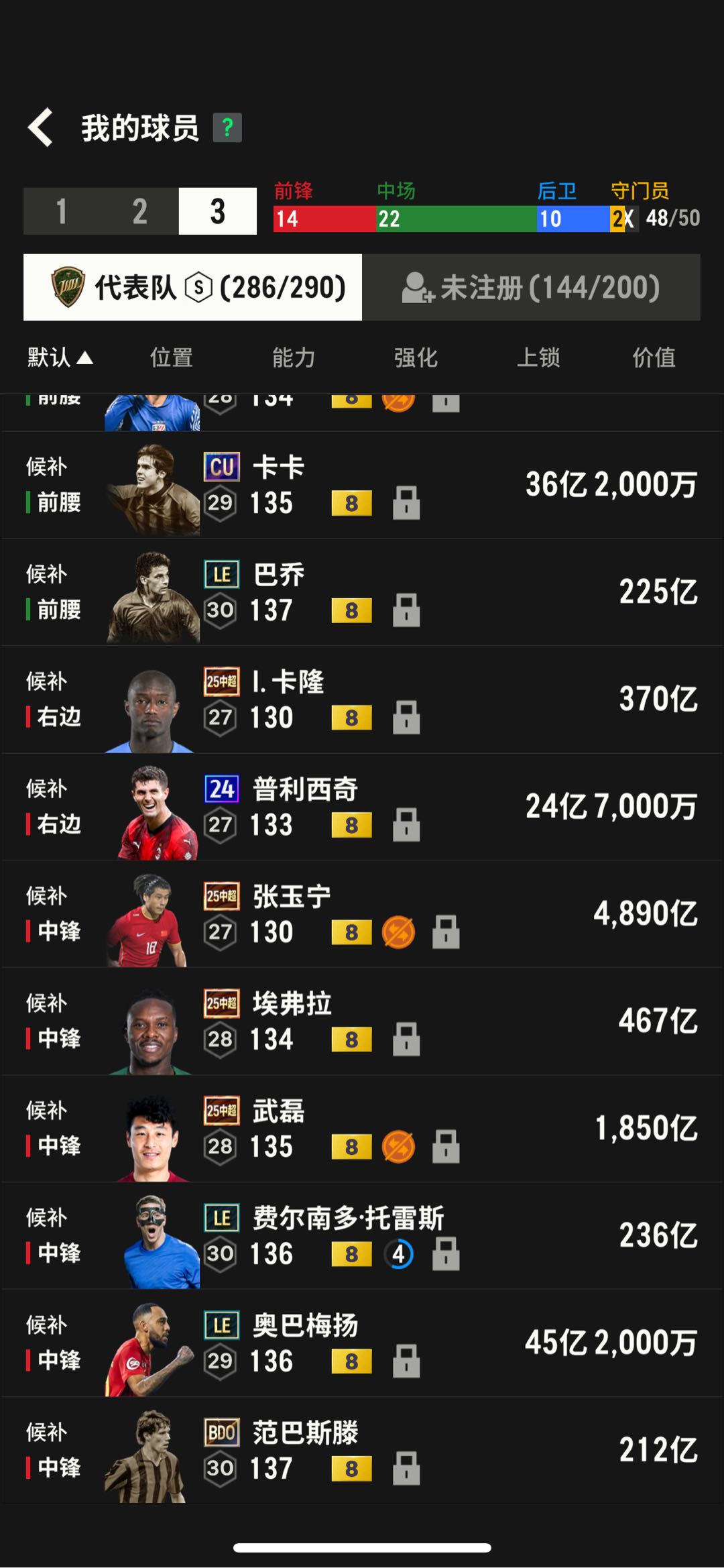Switch to squad tab 2

(139, 211)
